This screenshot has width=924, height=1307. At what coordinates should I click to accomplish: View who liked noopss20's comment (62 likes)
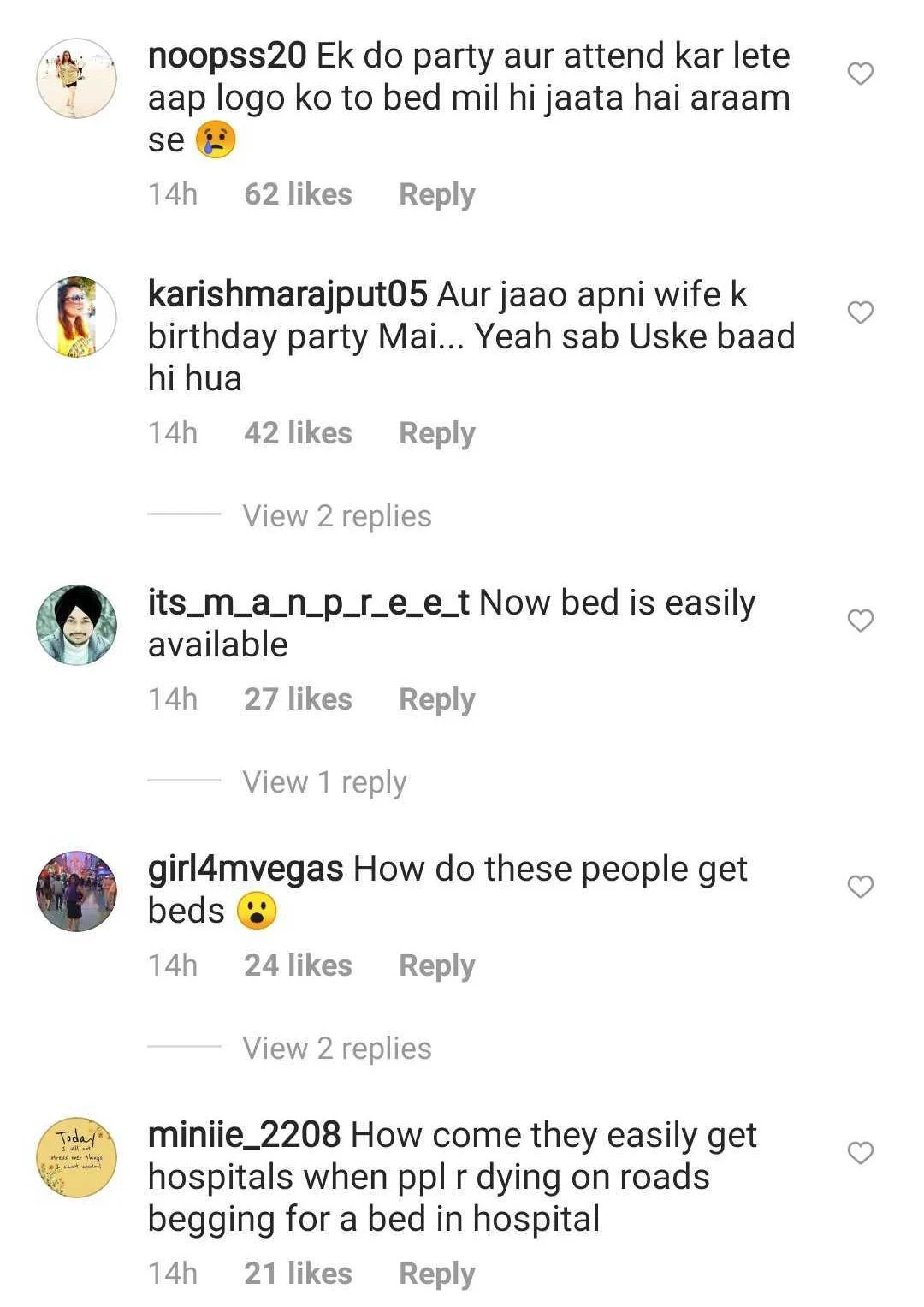click(x=298, y=194)
